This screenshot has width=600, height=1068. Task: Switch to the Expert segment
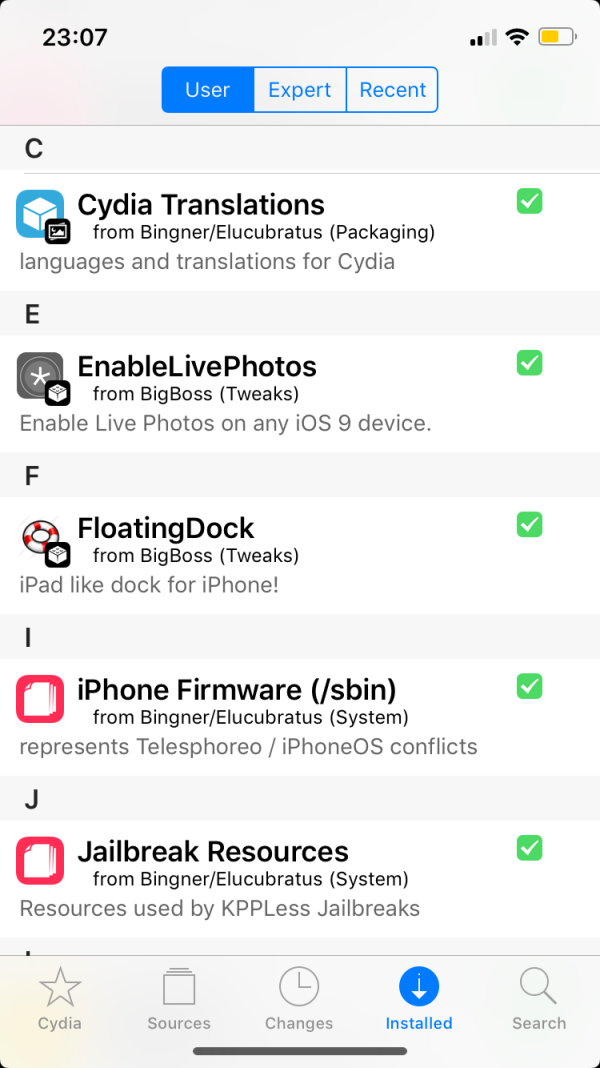(x=299, y=90)
